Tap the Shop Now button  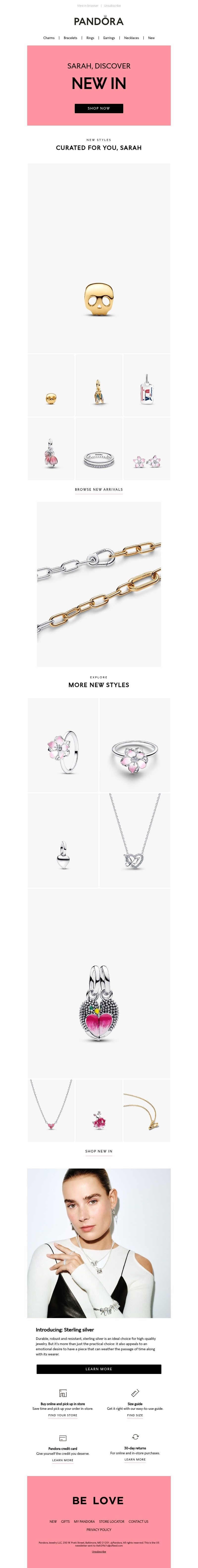point(99,108)
